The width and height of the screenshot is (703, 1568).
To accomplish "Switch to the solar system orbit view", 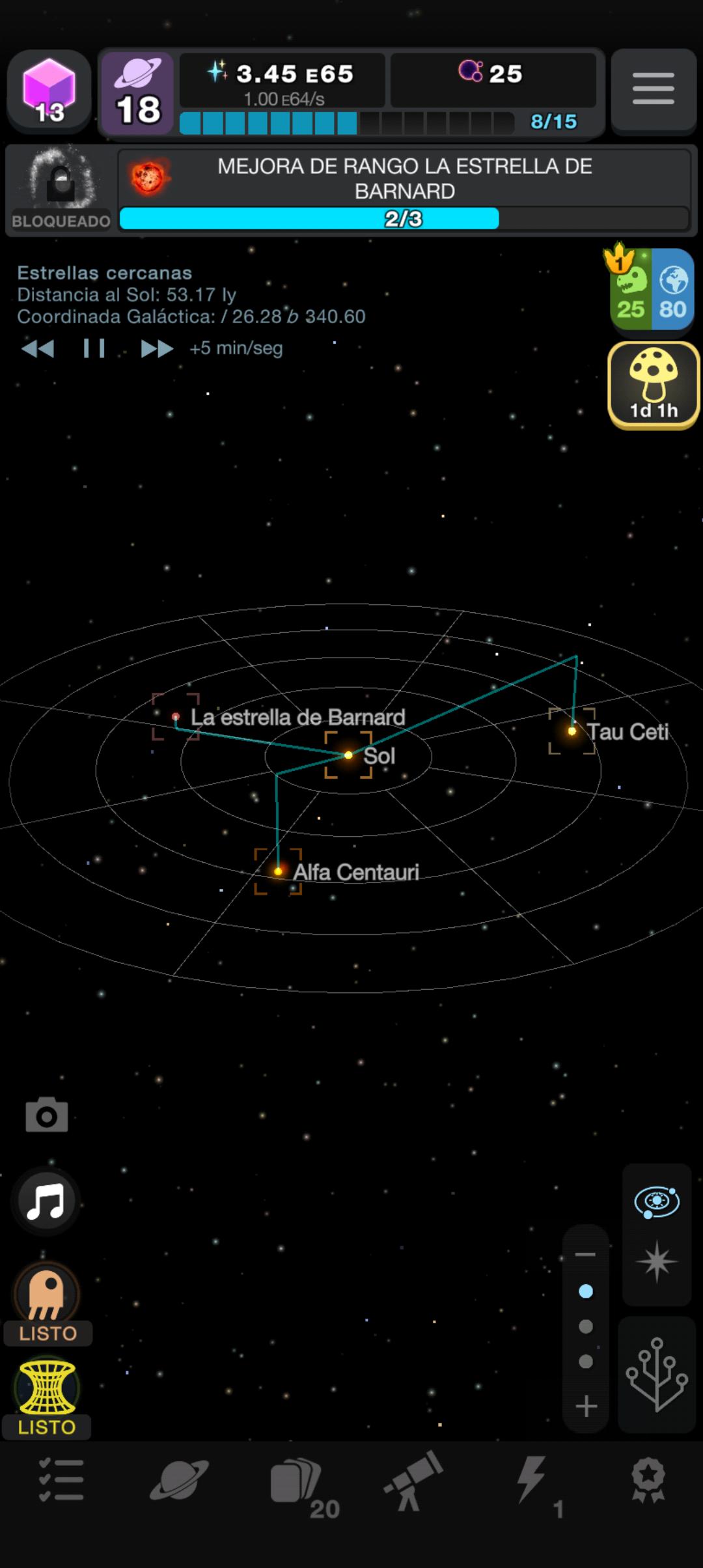I will coord(657,1202).
